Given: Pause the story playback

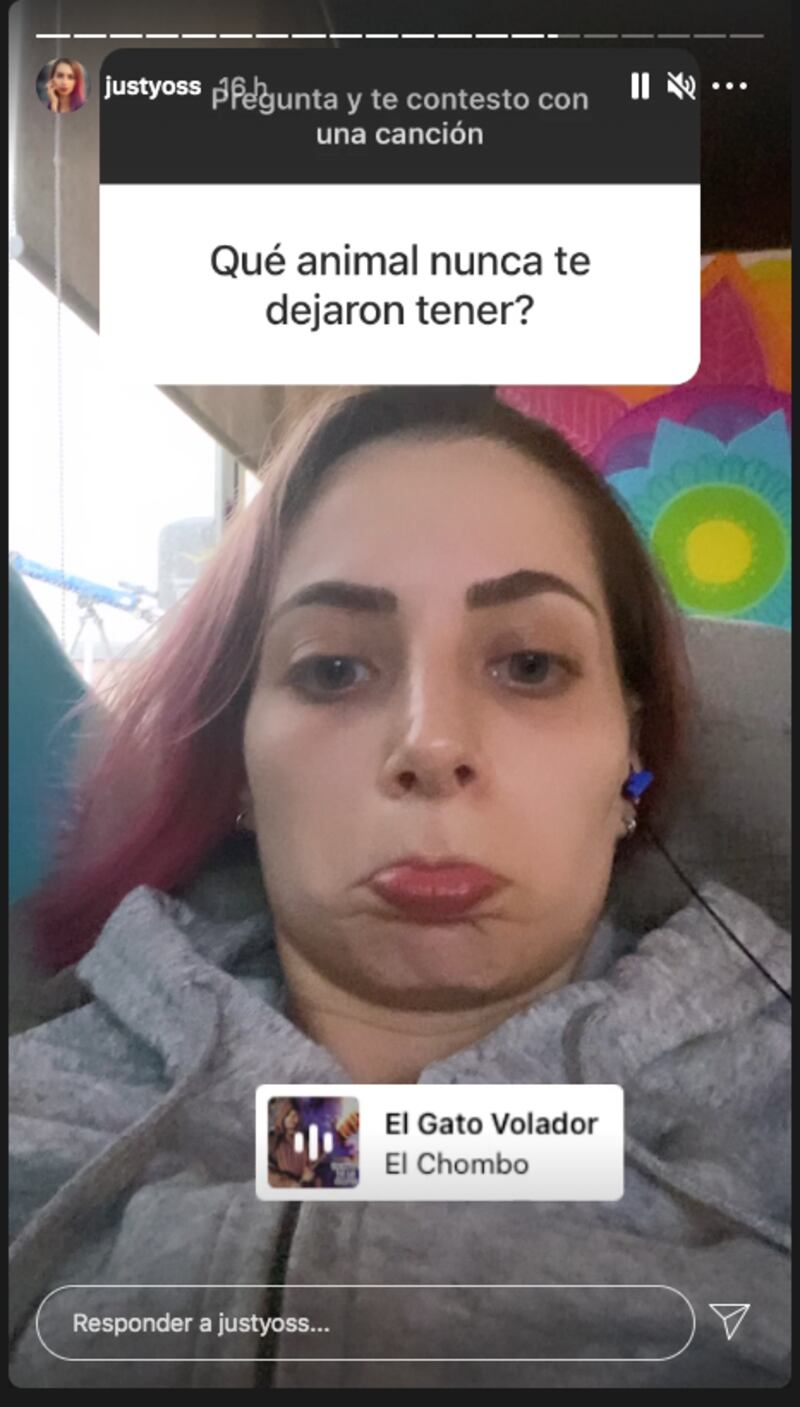Looking at the screenshot, I should tap(640, 86).
